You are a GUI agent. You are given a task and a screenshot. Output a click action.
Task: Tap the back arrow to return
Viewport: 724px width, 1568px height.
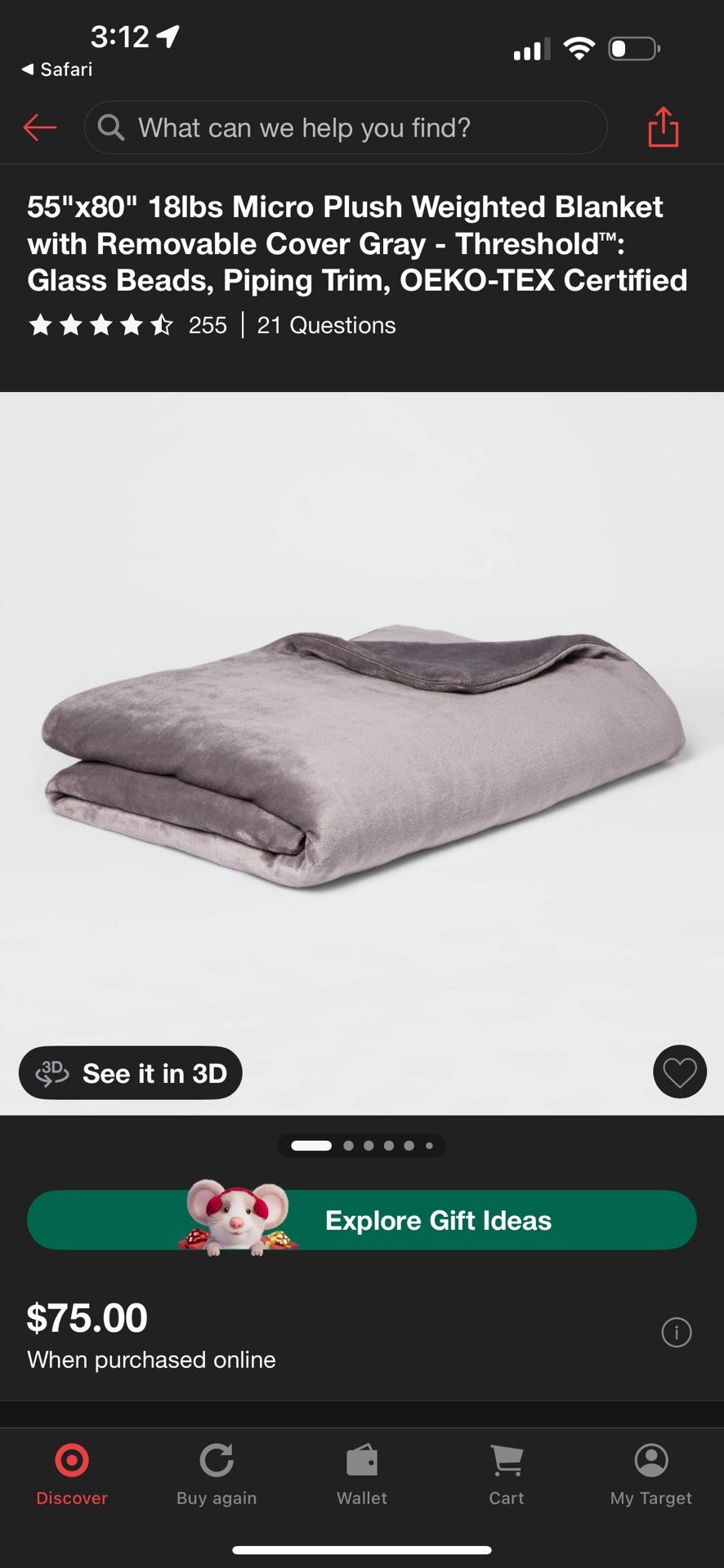tap(39, 127)
